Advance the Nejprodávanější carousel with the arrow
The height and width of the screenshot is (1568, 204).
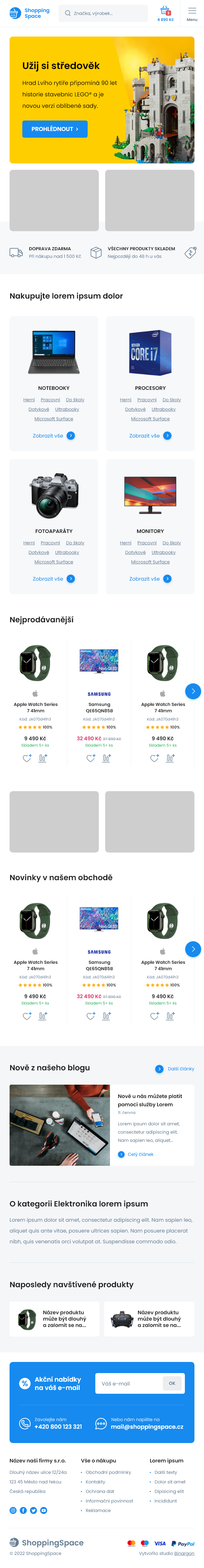point(193,691)
